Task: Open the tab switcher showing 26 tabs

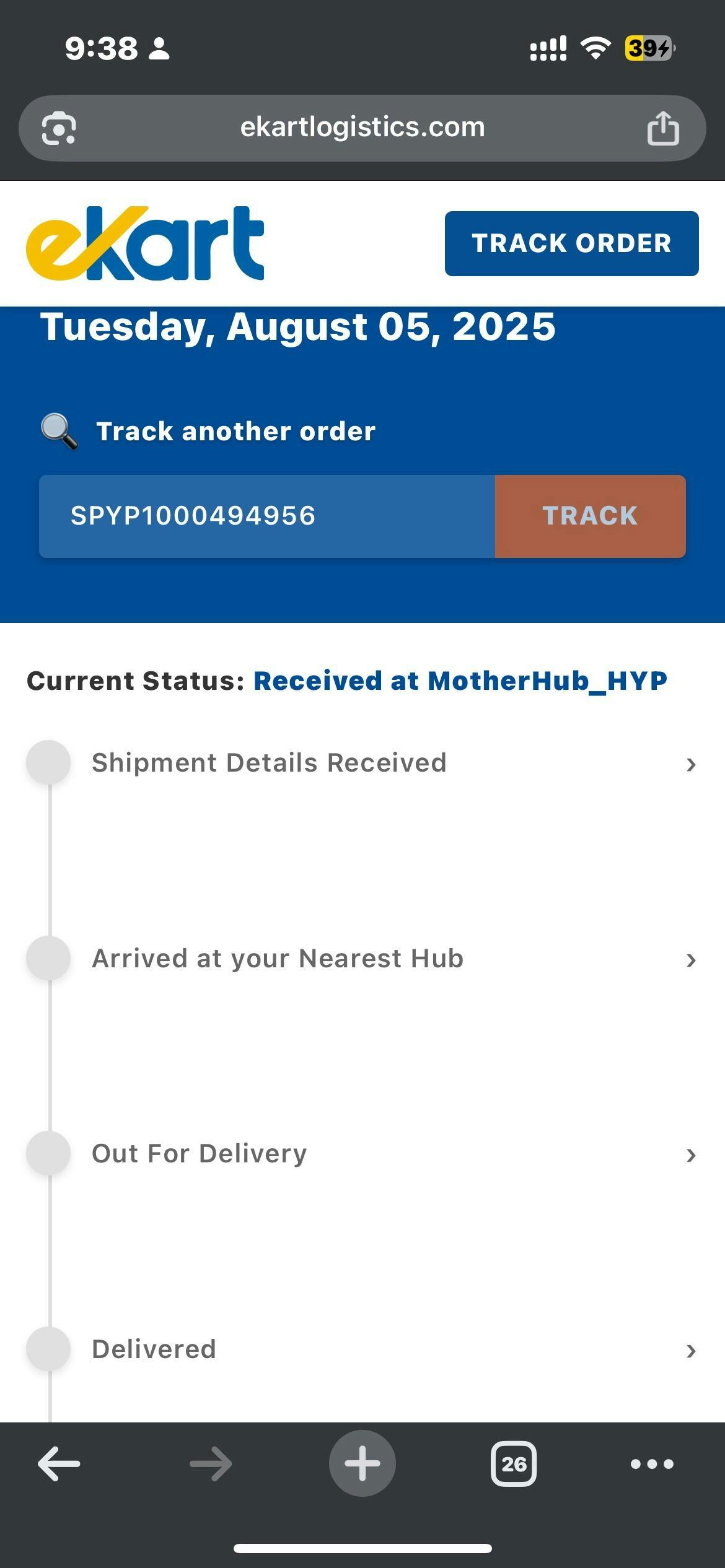Action: [x=514, y=1464]
